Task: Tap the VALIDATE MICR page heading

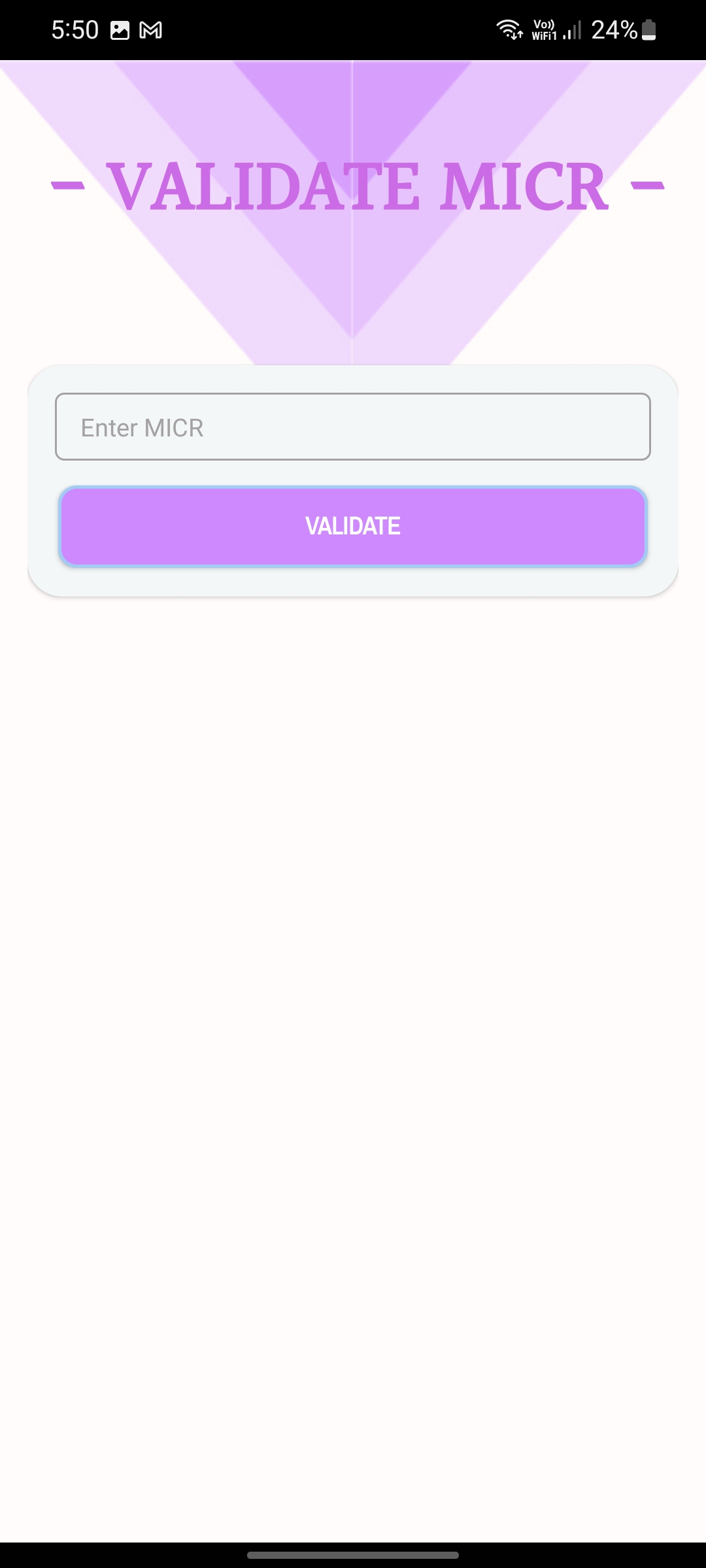Action: [x=353, y=186]
